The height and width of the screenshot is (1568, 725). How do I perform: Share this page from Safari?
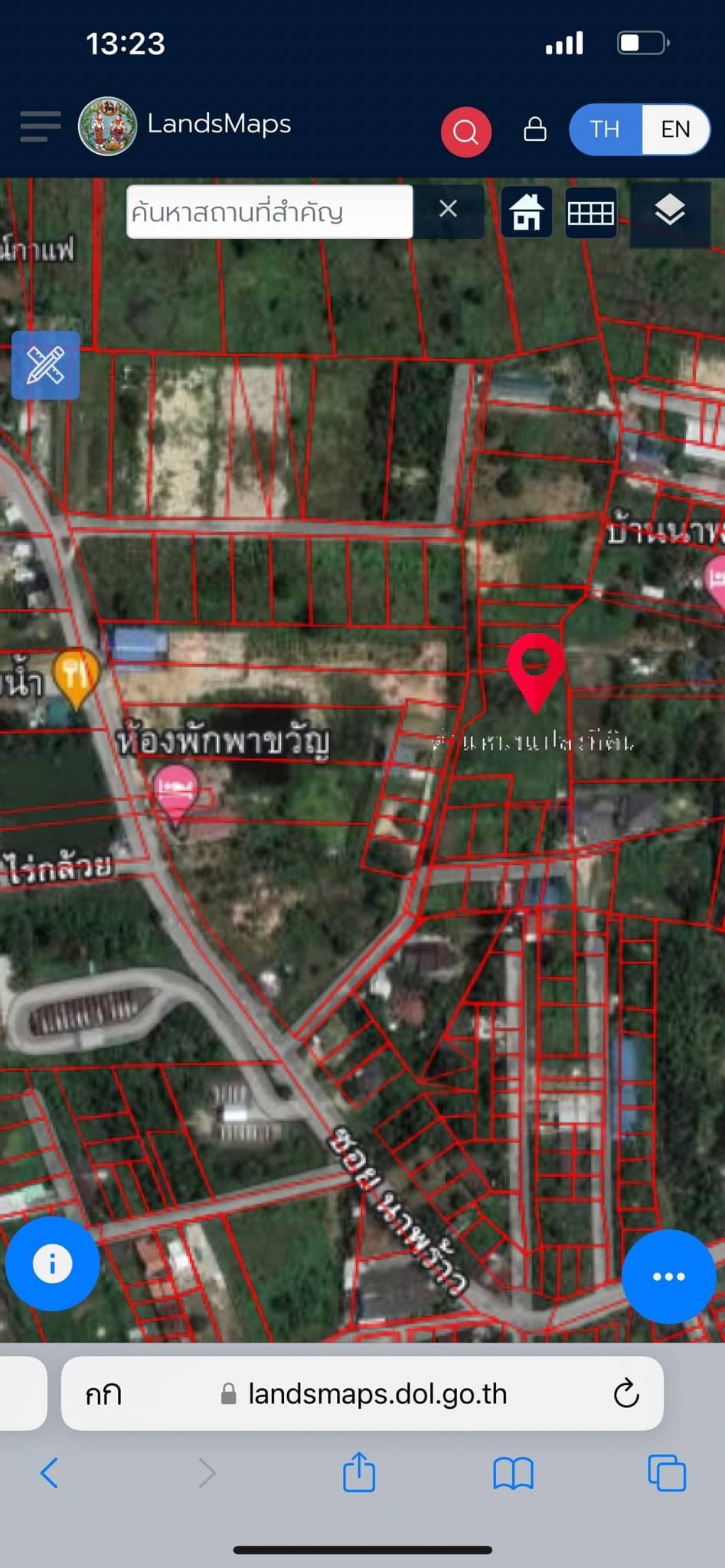click(x=359, y=1471)
